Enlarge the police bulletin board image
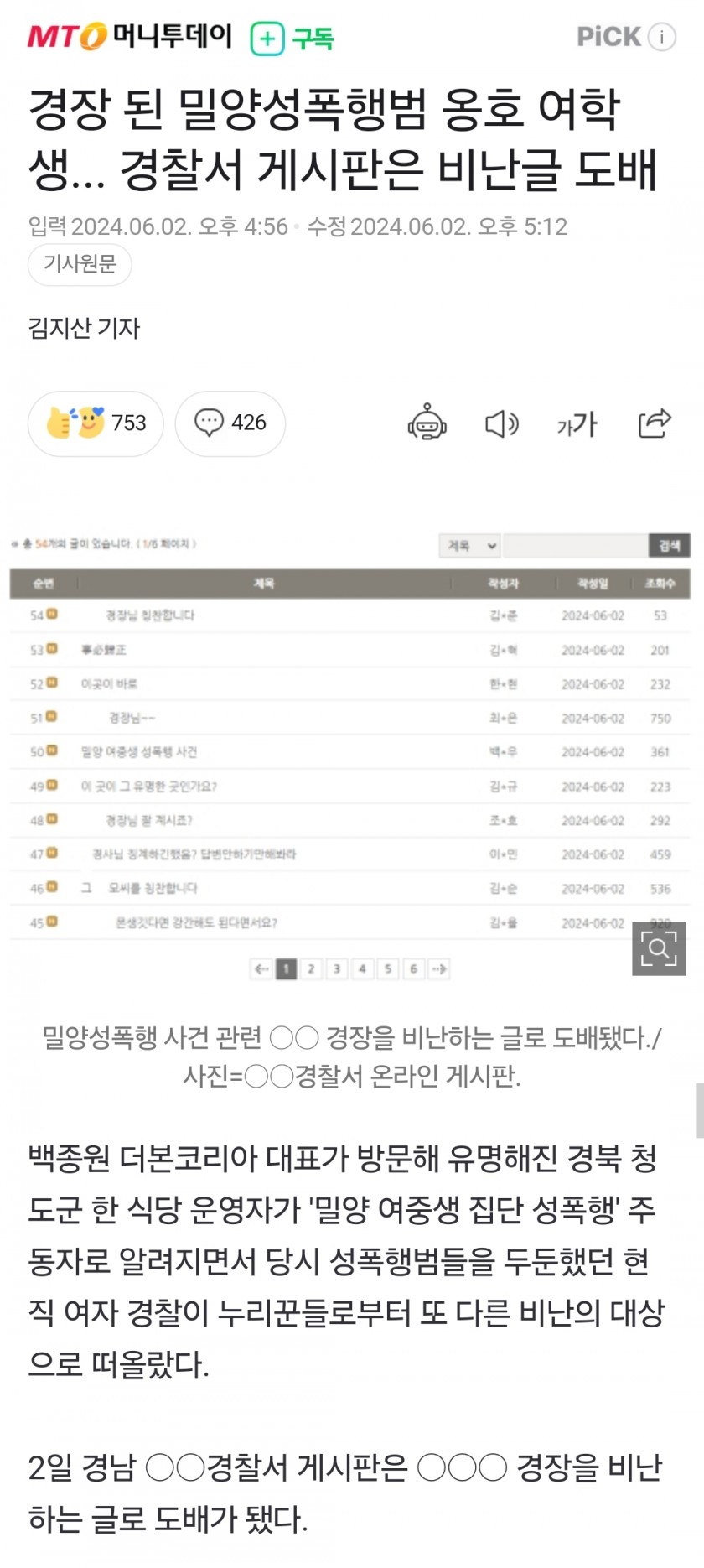The height and width of the screenshot is (1568, 704). coord(350,755)
